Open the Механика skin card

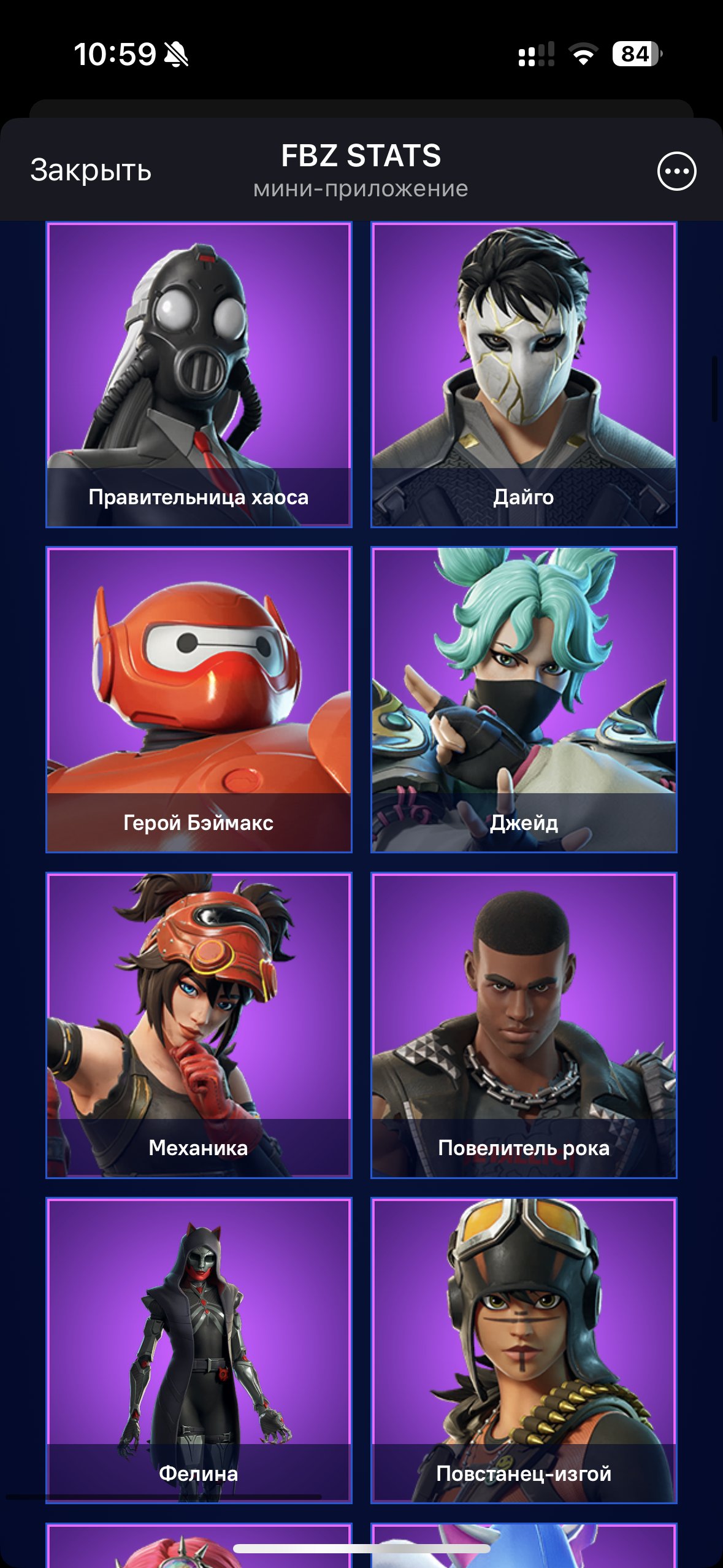coord(199,1025)
